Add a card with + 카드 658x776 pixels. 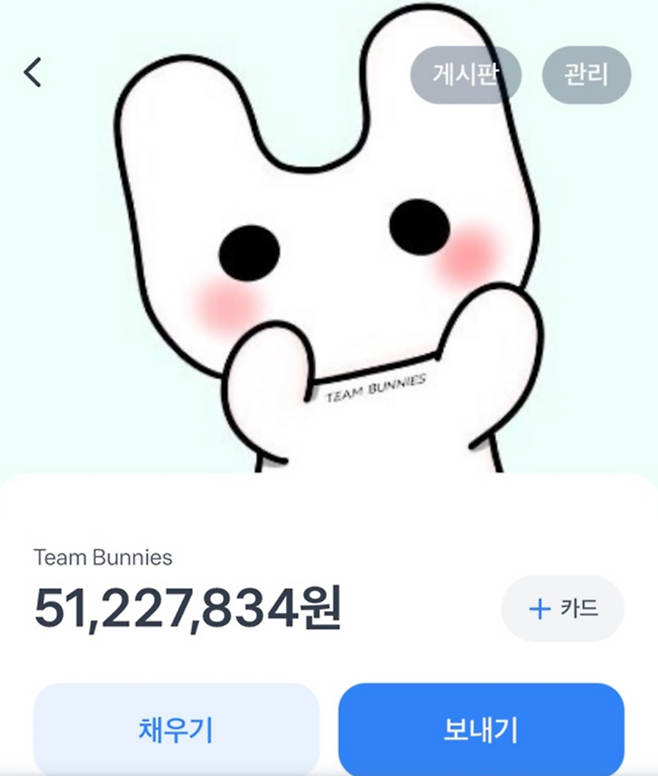tap(562, 608)
